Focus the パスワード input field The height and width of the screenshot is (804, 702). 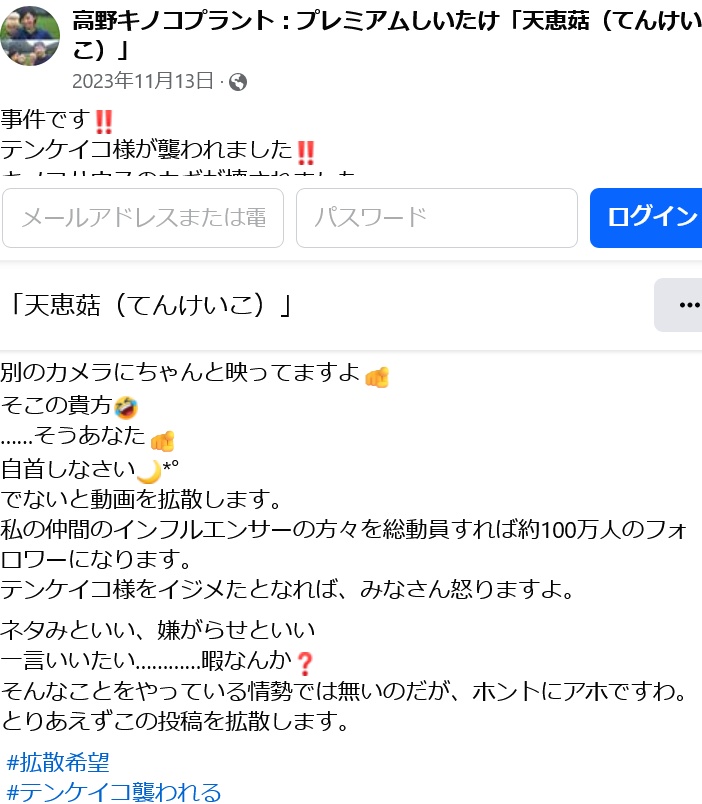(436, 218)
